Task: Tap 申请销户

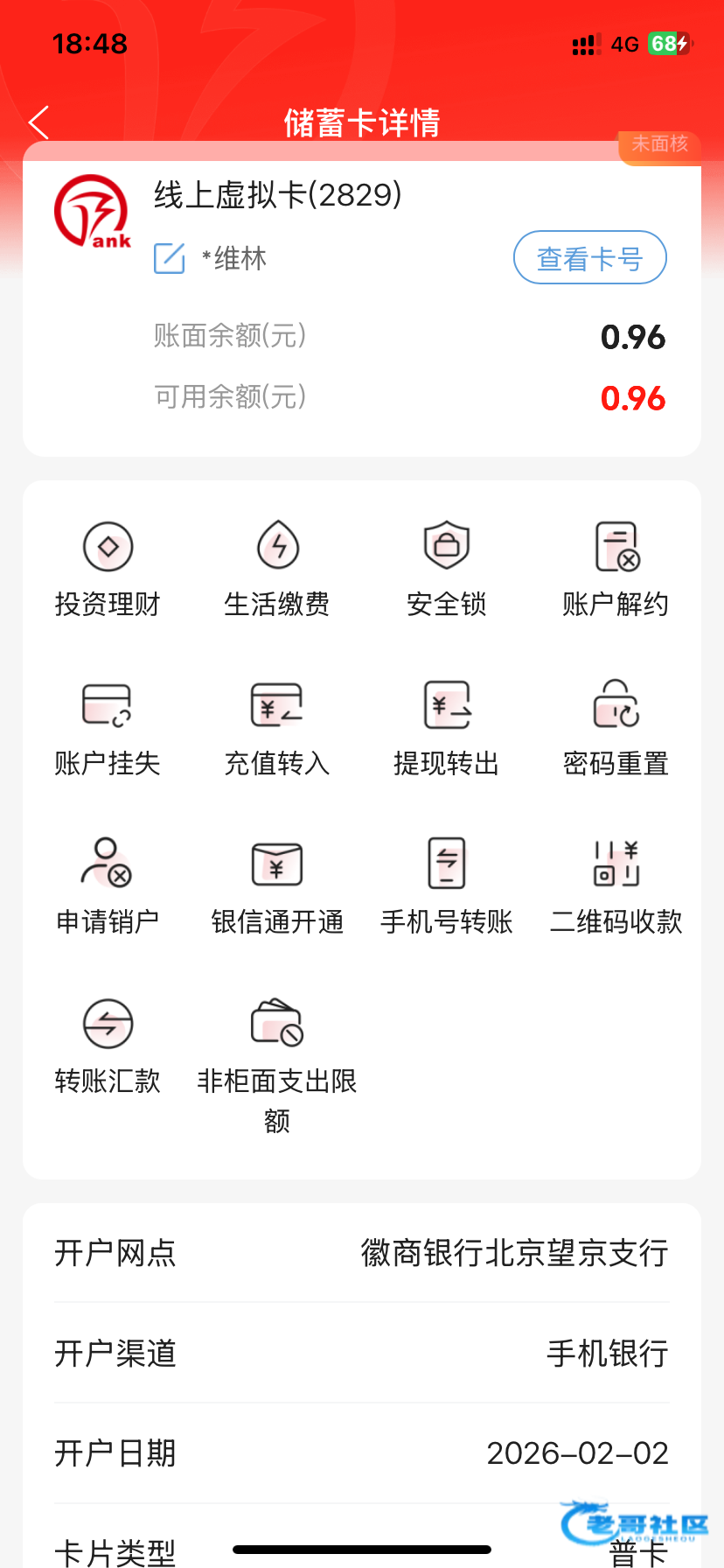Action: [x=108, y=885]
